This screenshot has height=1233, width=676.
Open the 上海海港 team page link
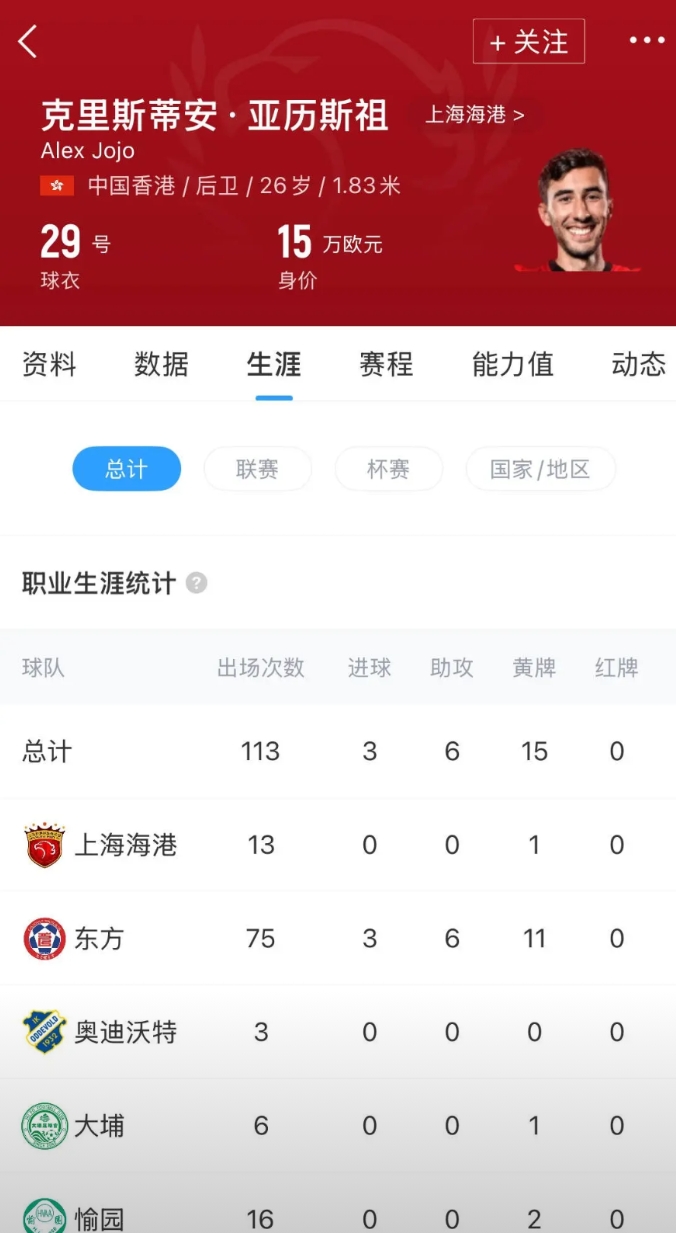pos(474,115)
